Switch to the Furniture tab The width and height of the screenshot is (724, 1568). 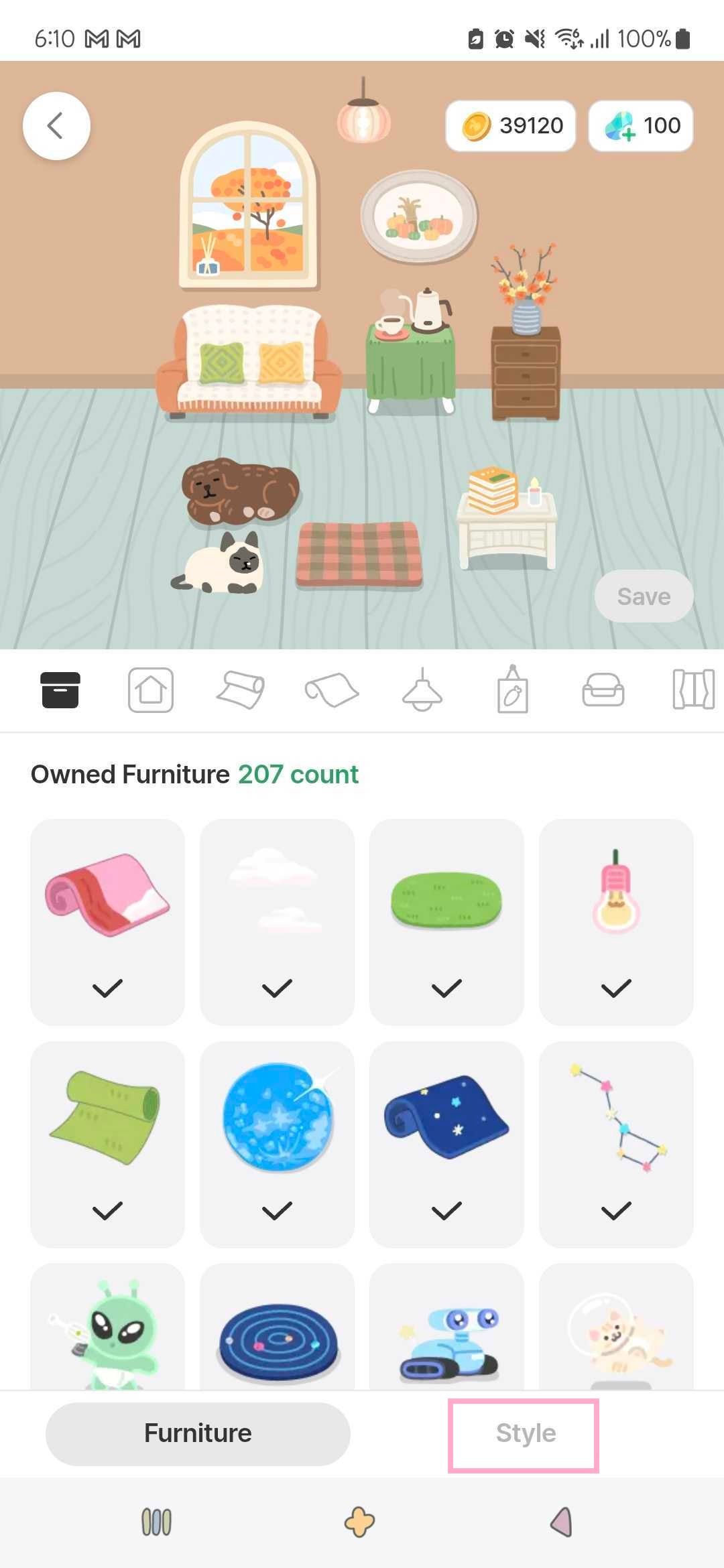point(198,1433)
